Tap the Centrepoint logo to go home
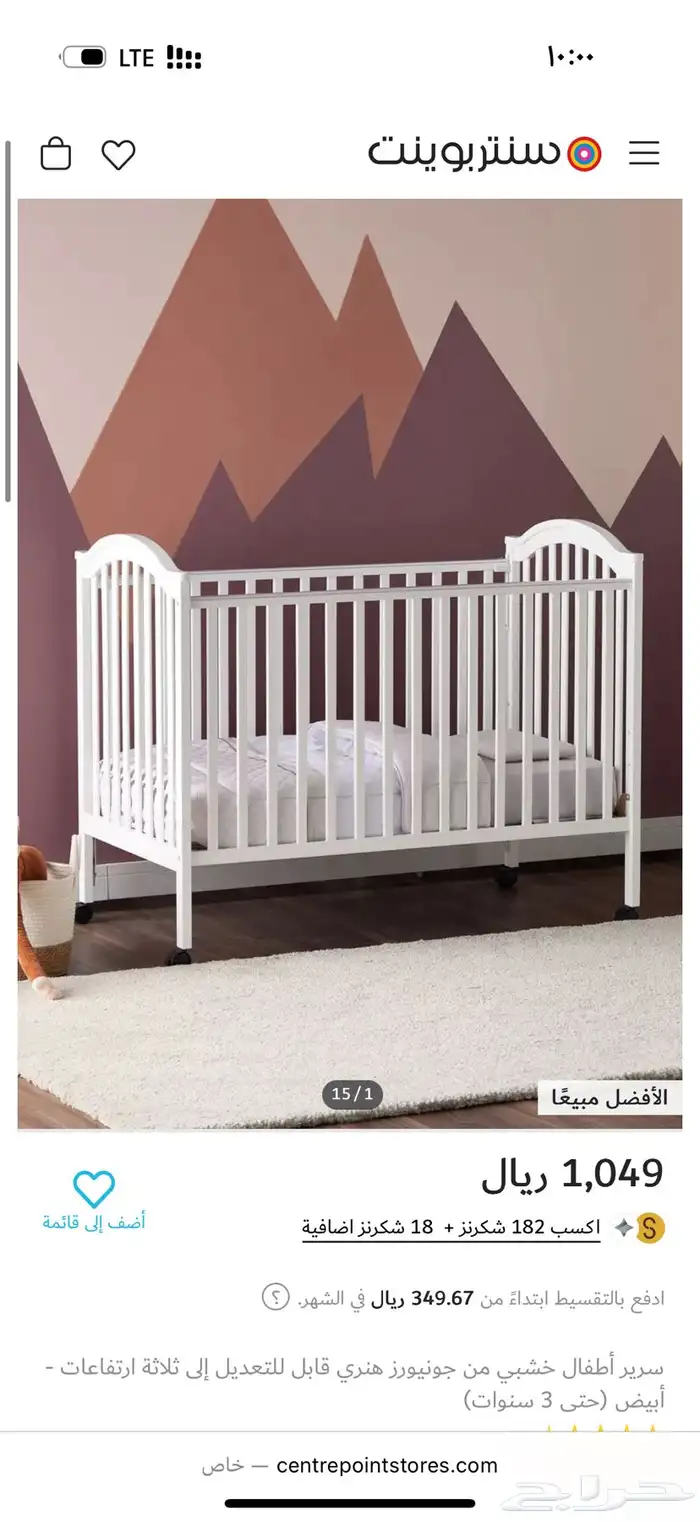Screen dimensions: 700x1522 [485, 152]
